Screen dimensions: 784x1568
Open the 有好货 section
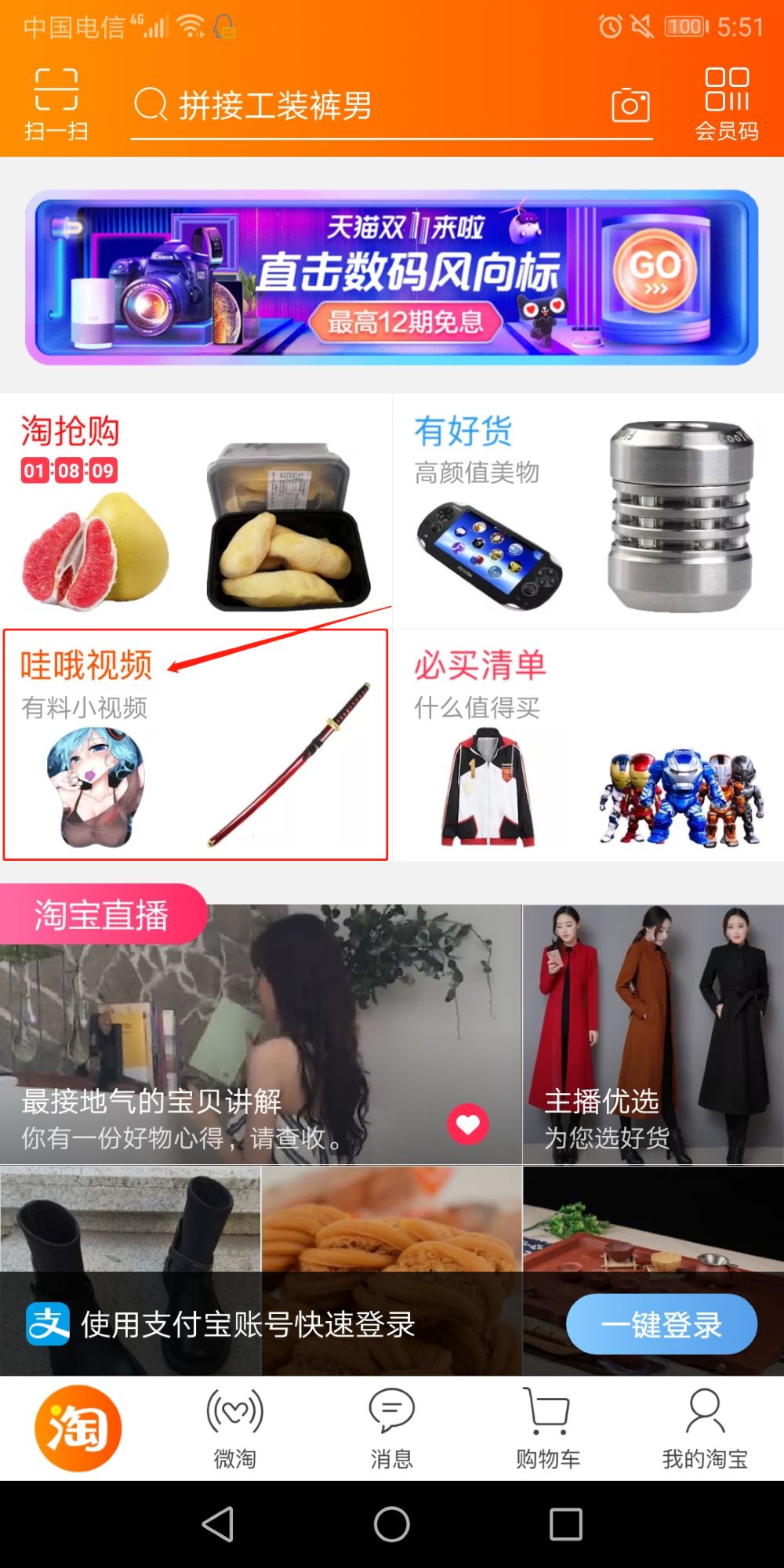point(586,510)
